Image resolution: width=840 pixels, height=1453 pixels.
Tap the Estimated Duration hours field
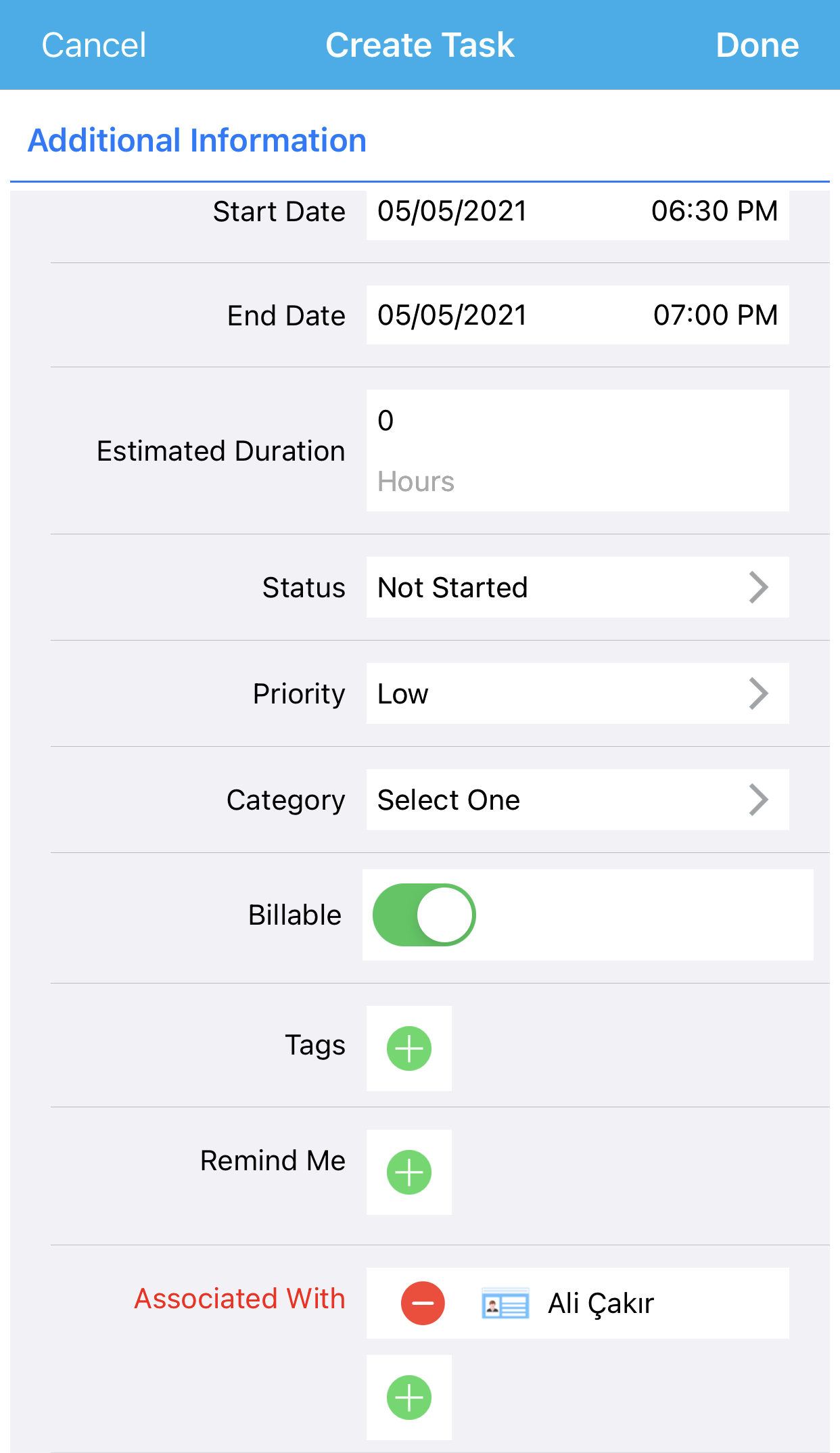pyautogui.click(x=578, y=451)
